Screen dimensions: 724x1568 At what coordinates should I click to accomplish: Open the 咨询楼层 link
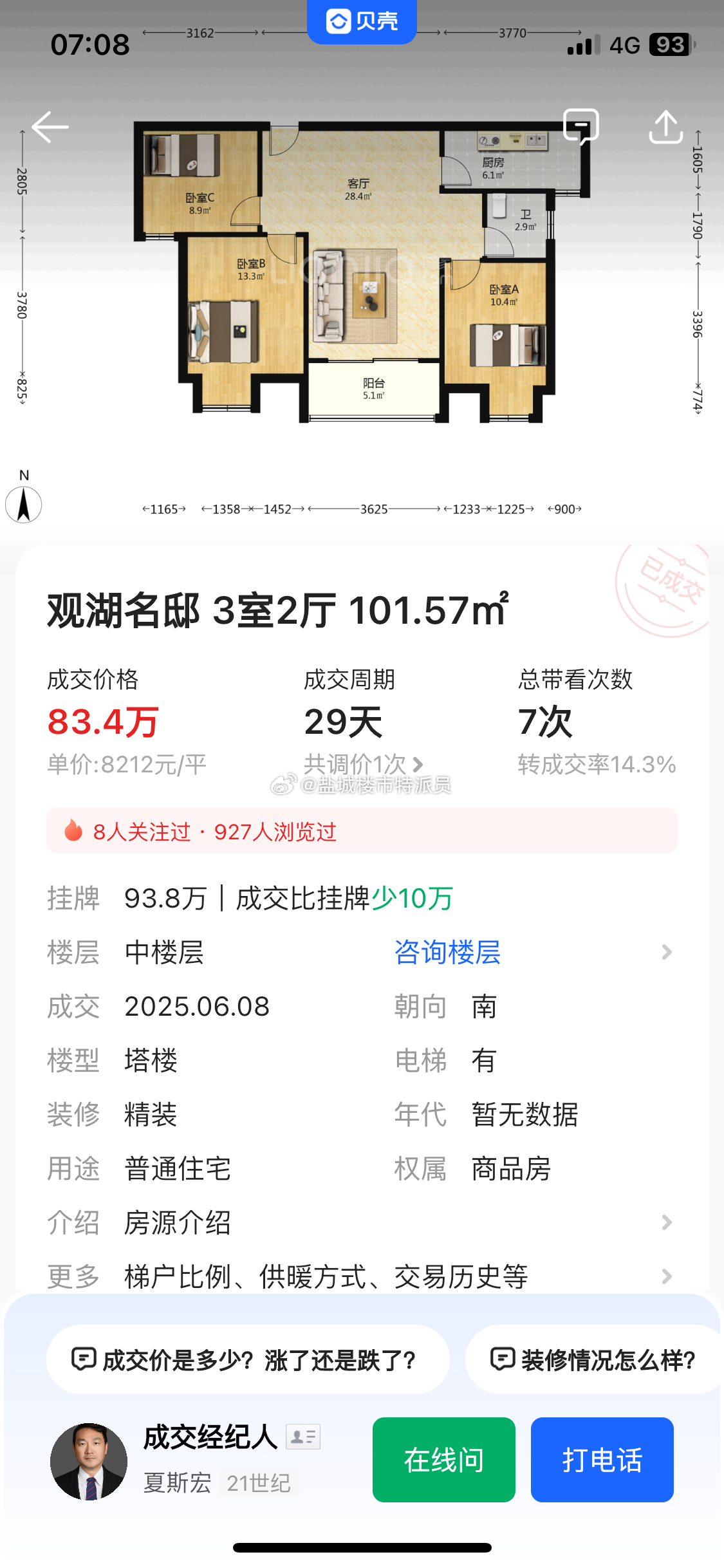tap(447, 953)
